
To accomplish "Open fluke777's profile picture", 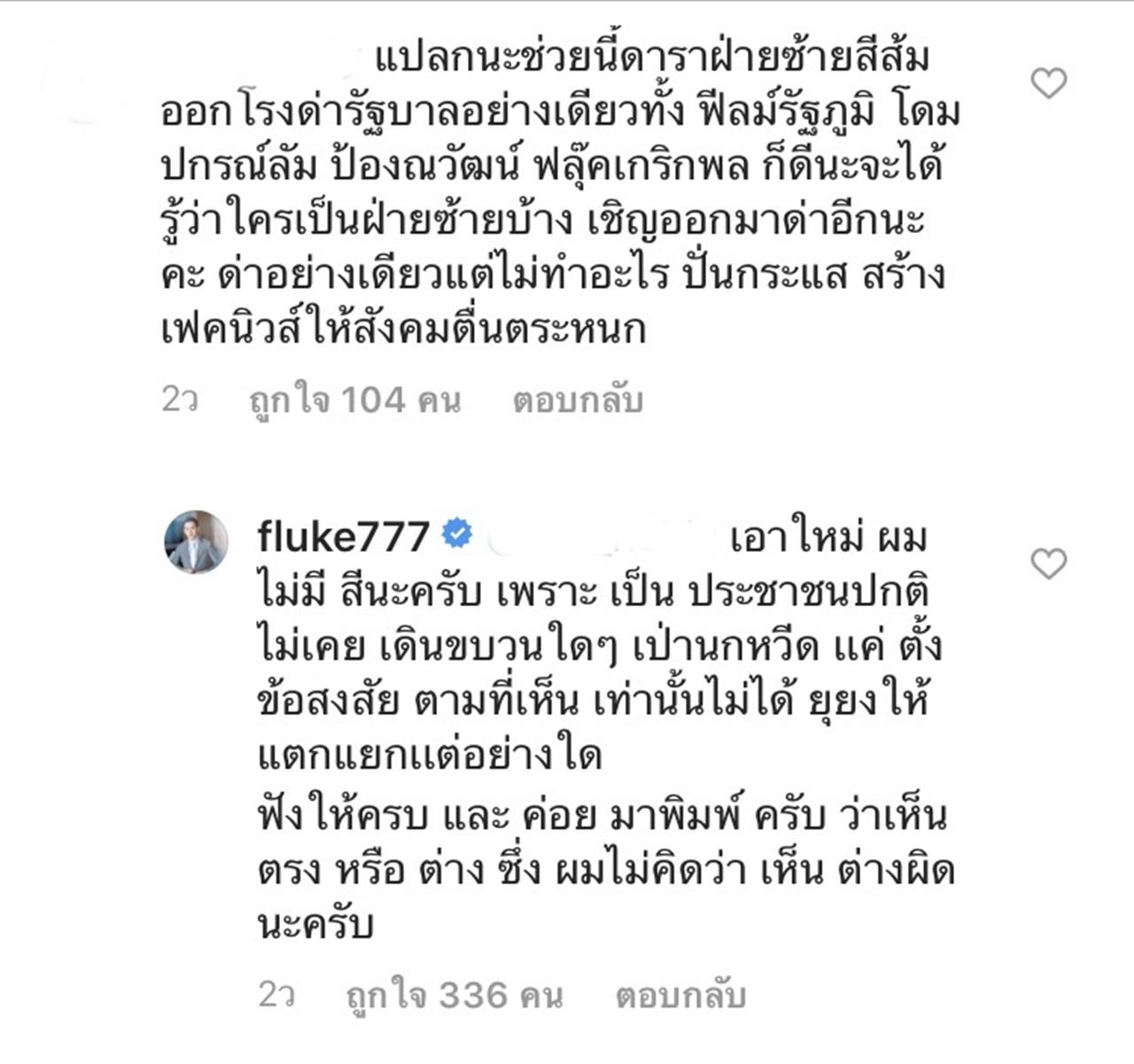I will [196, 542].
